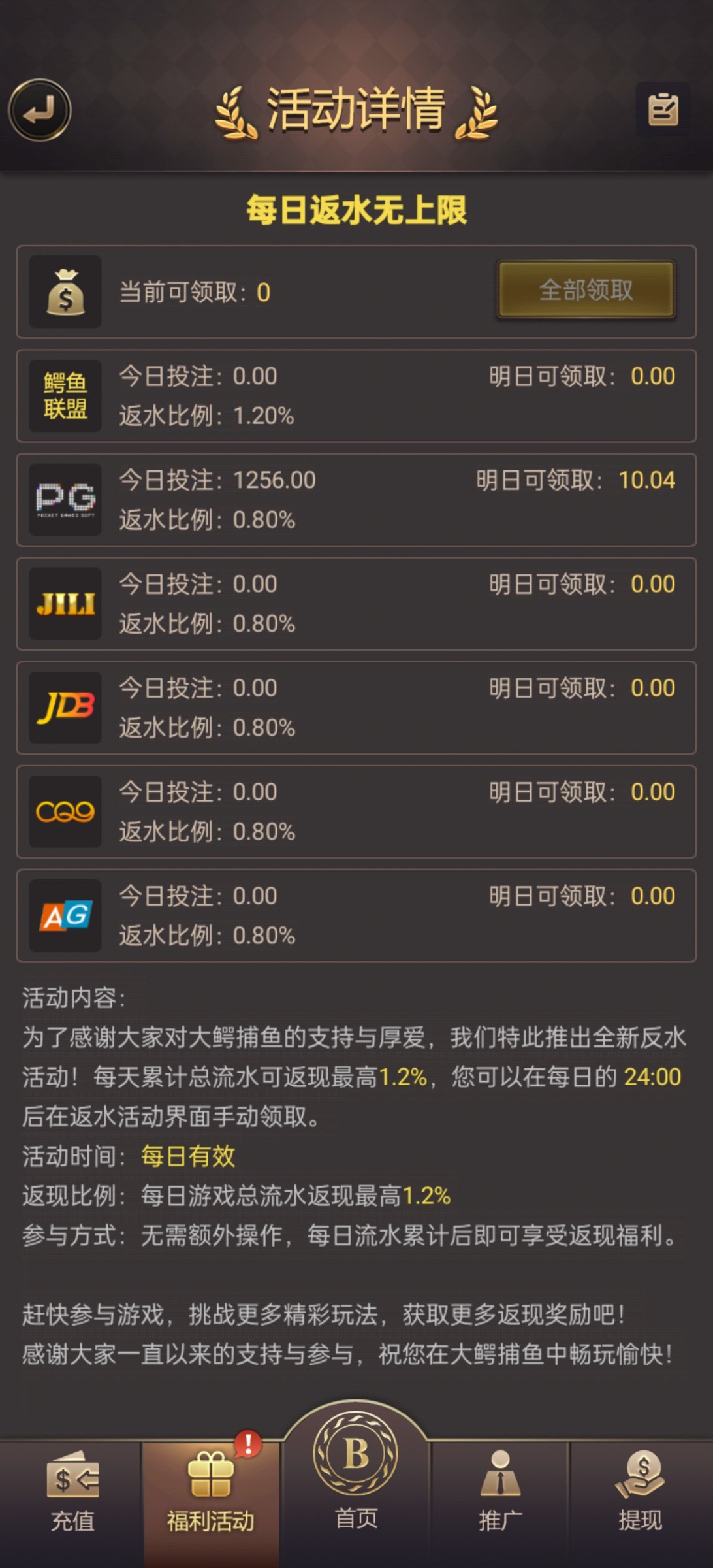Go back using the return arrow
The height and width of the screenshot is (1568, 713).
coord(40,110)
